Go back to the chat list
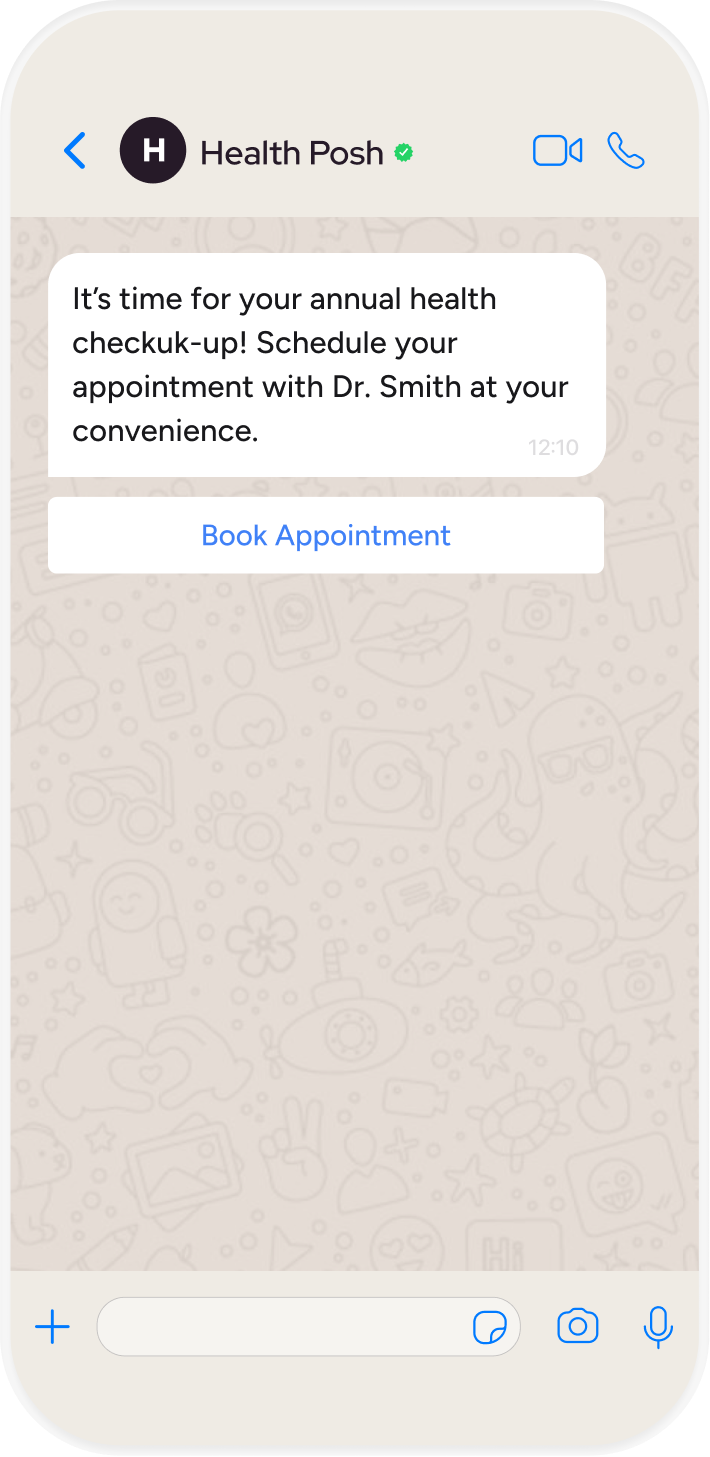Image resolution: width=710 pixels, height=1457 pixels. (75, 151)
